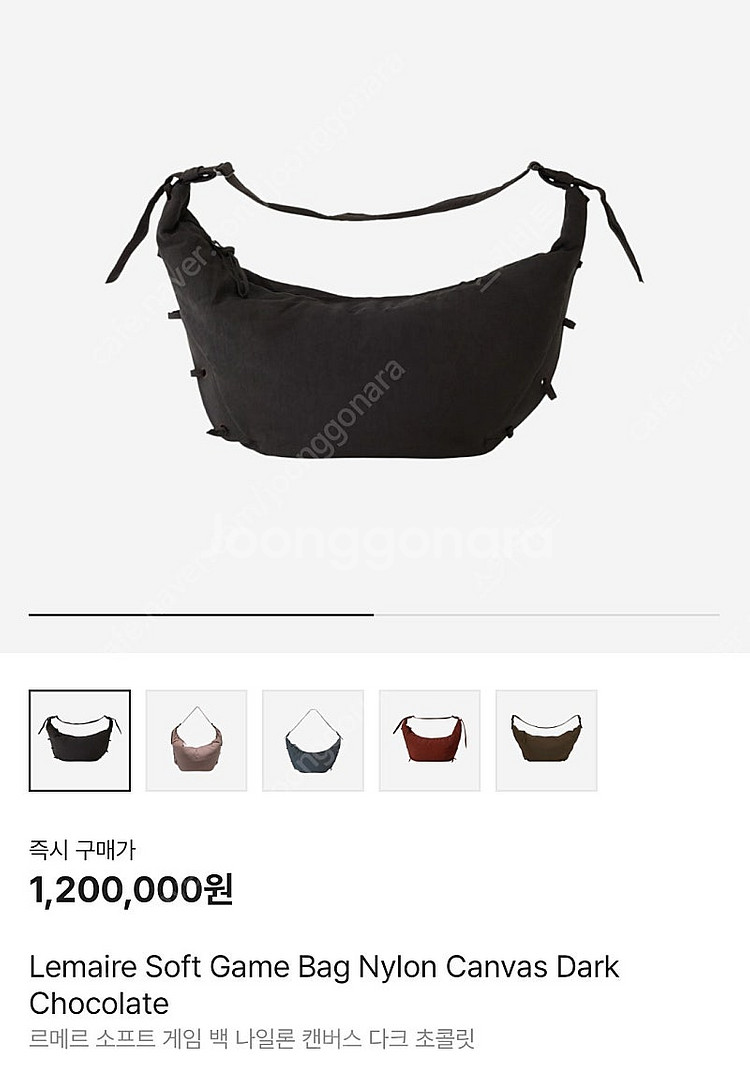This screenshot has height=1084, width=750.
Task: Select the pink bag color thumbnail
Action: coord(196,740)
